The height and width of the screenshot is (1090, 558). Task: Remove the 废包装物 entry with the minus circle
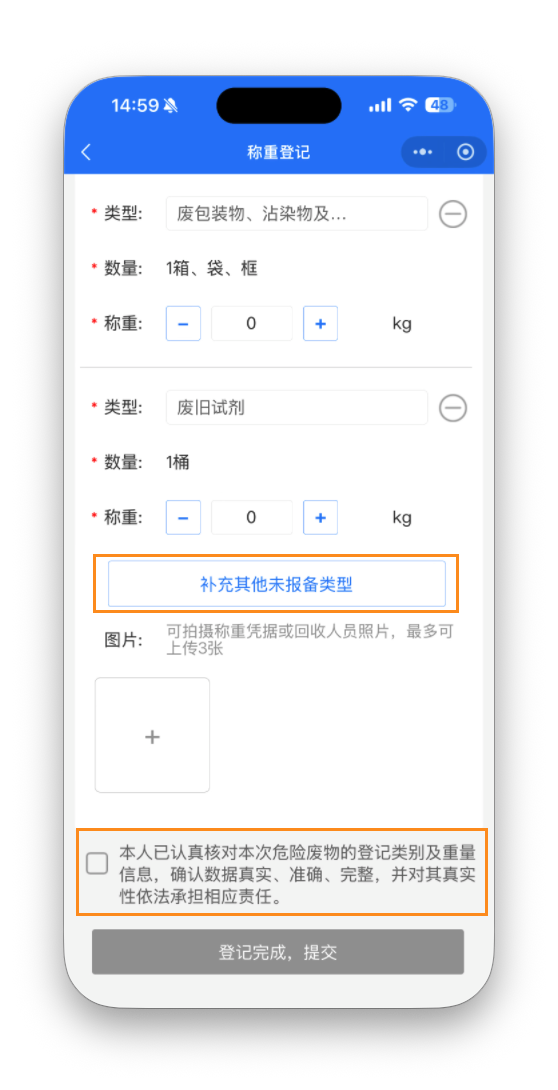[452, 214]
